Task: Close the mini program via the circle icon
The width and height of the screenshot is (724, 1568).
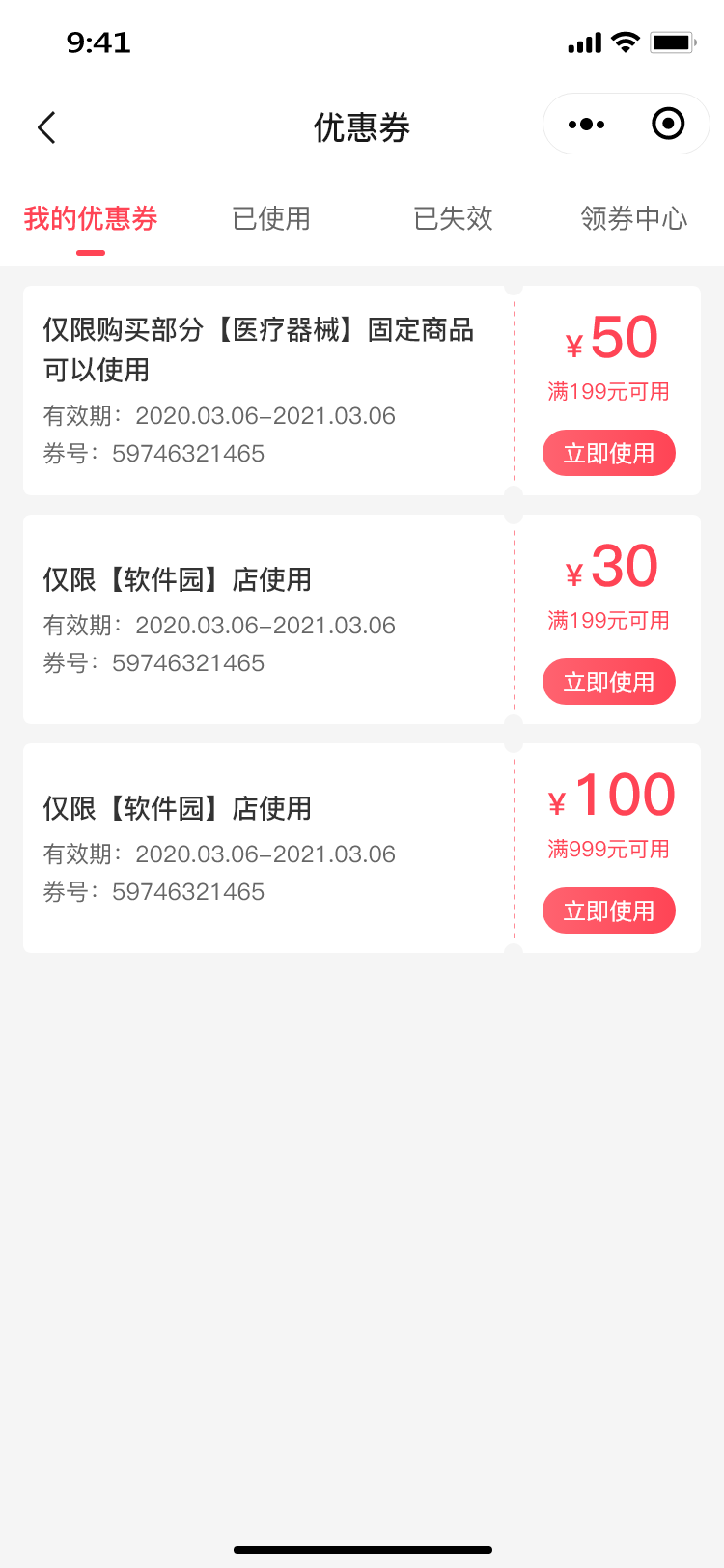Action: click(668, 125)
